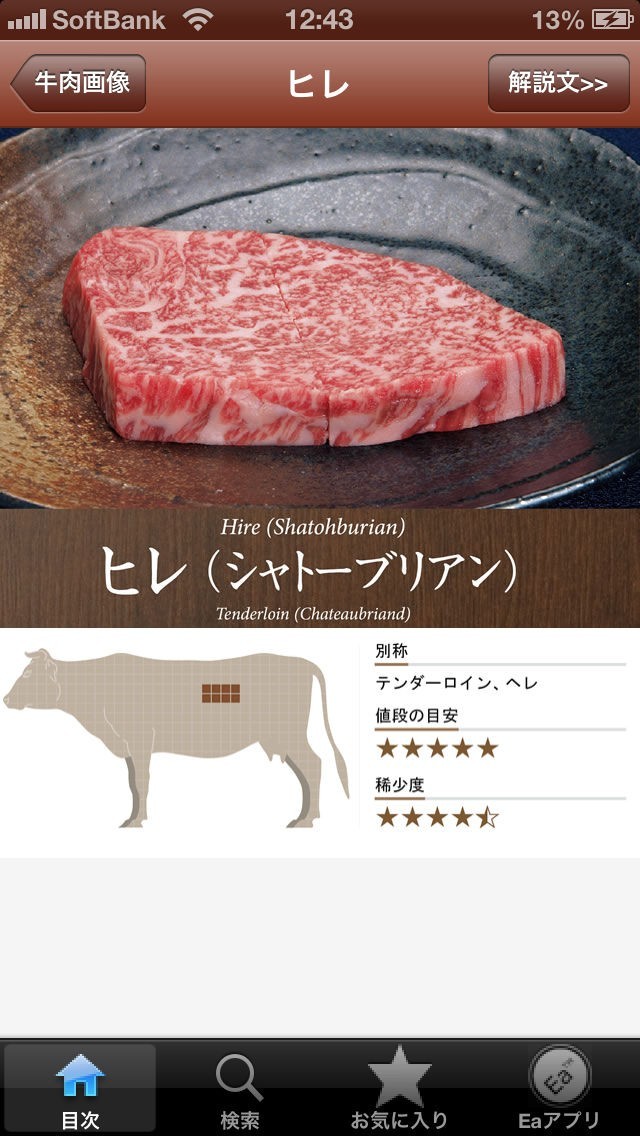
Task: Switch to the お気に入り favorites tab
Action: (x=399, y=1088)
